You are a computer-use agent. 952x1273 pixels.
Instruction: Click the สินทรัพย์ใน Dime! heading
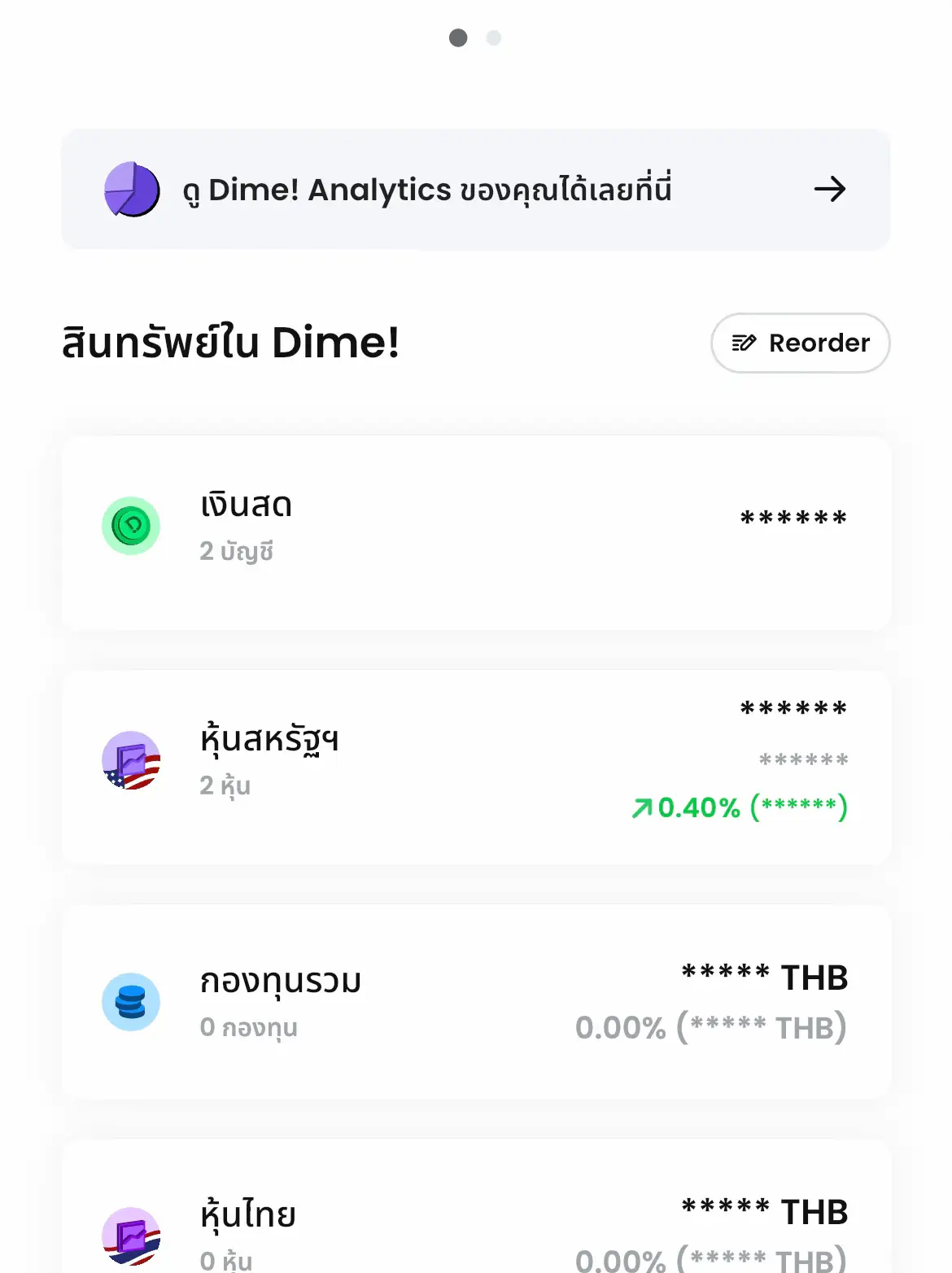230,342
